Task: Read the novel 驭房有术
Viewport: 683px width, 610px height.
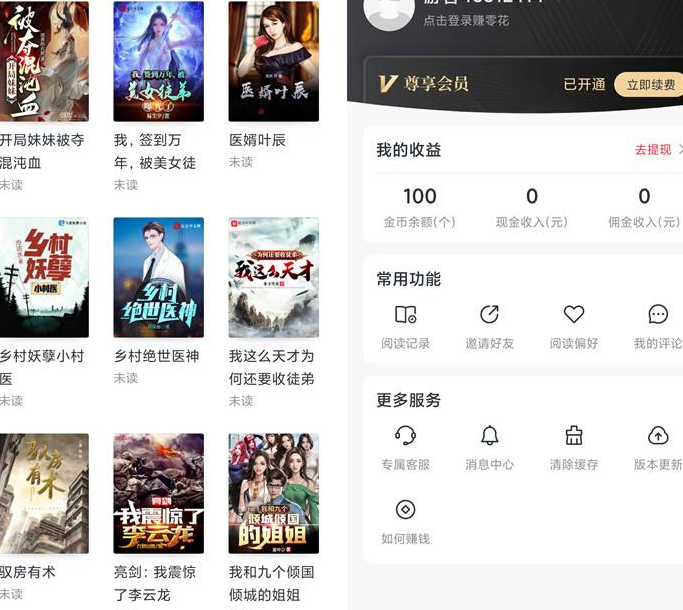Action: tap(43, 493)
